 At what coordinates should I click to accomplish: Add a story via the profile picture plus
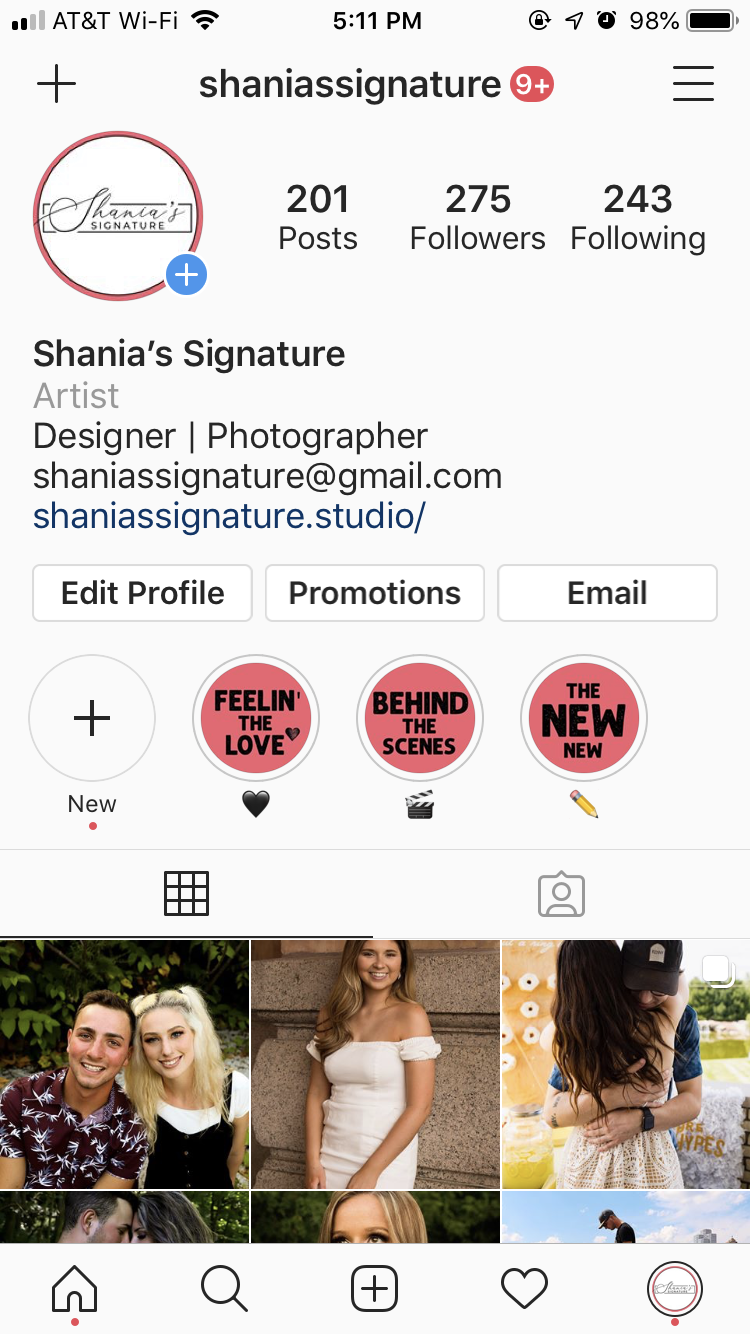click(186, 274)
